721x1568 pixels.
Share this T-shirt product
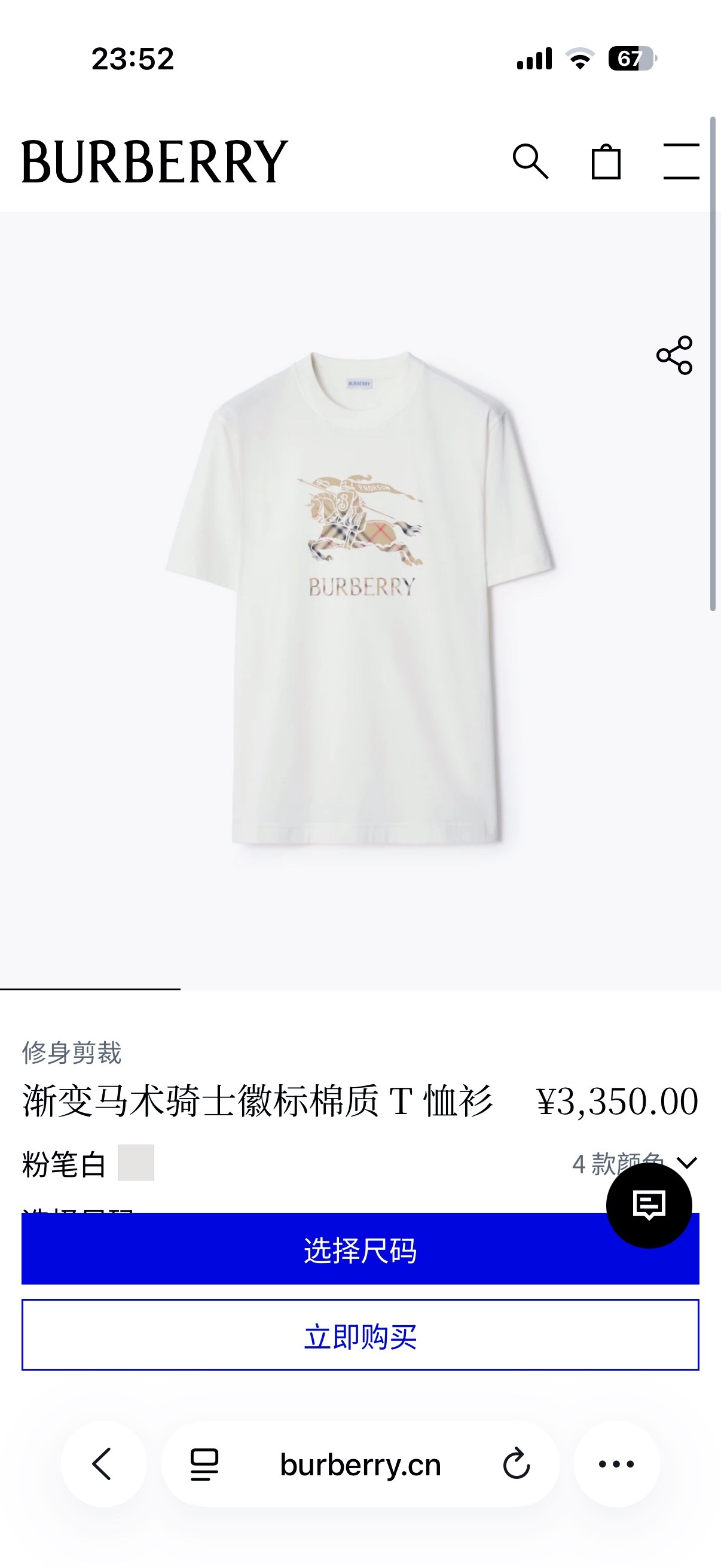(x=674, y=355)
